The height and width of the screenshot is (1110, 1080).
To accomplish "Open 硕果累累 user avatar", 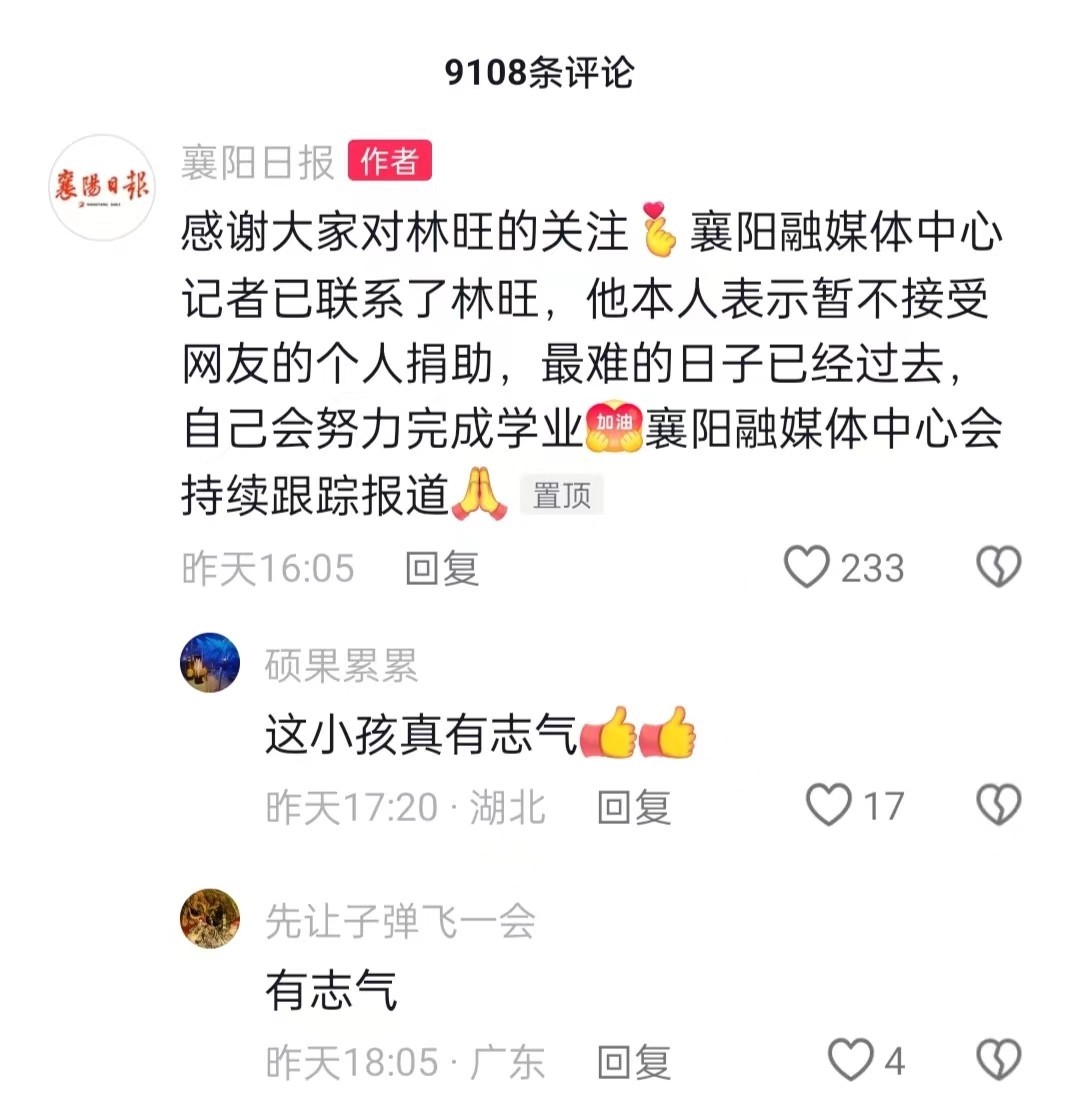I will coord(210,663).
